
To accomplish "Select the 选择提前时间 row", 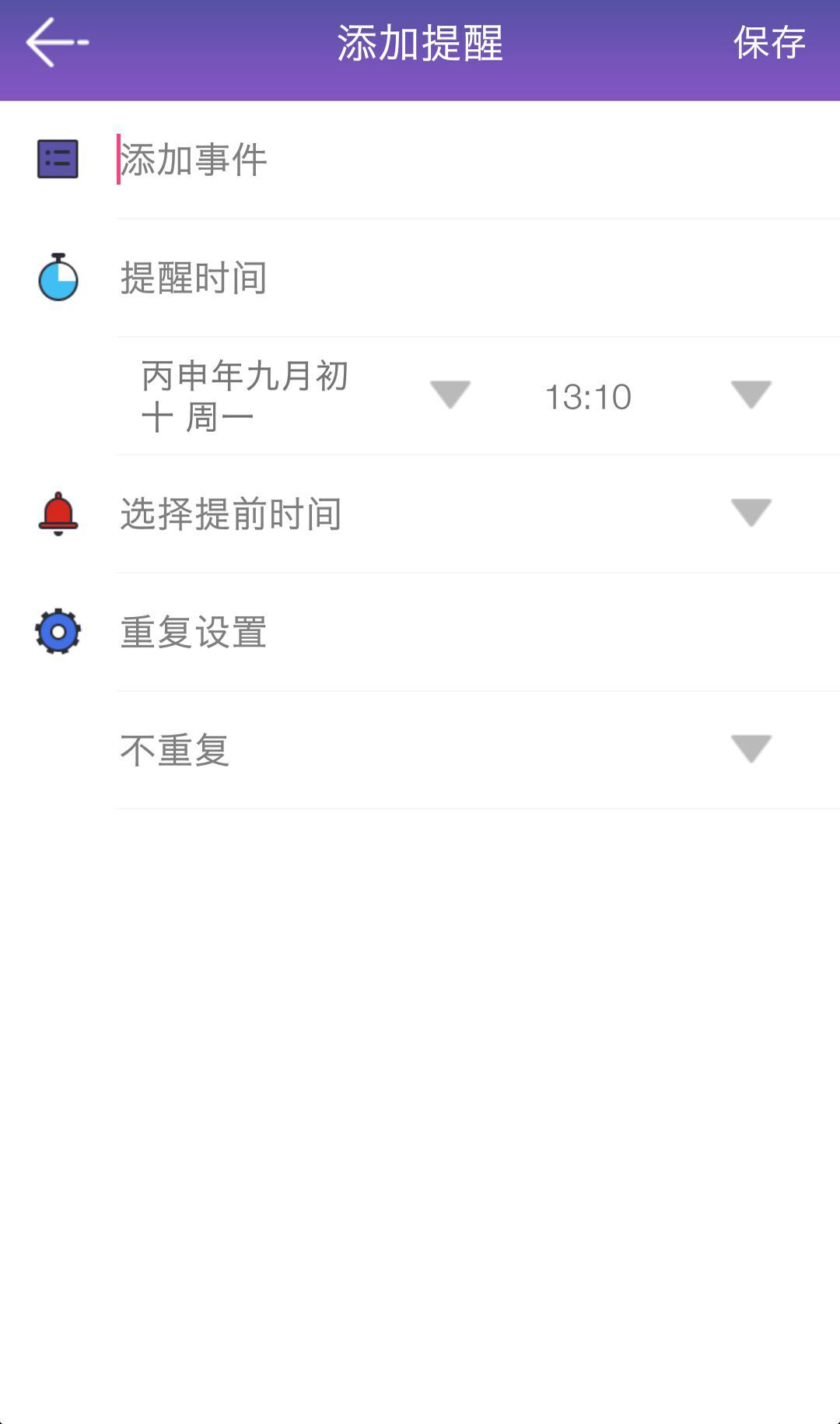I will click(x=231, y=515).
